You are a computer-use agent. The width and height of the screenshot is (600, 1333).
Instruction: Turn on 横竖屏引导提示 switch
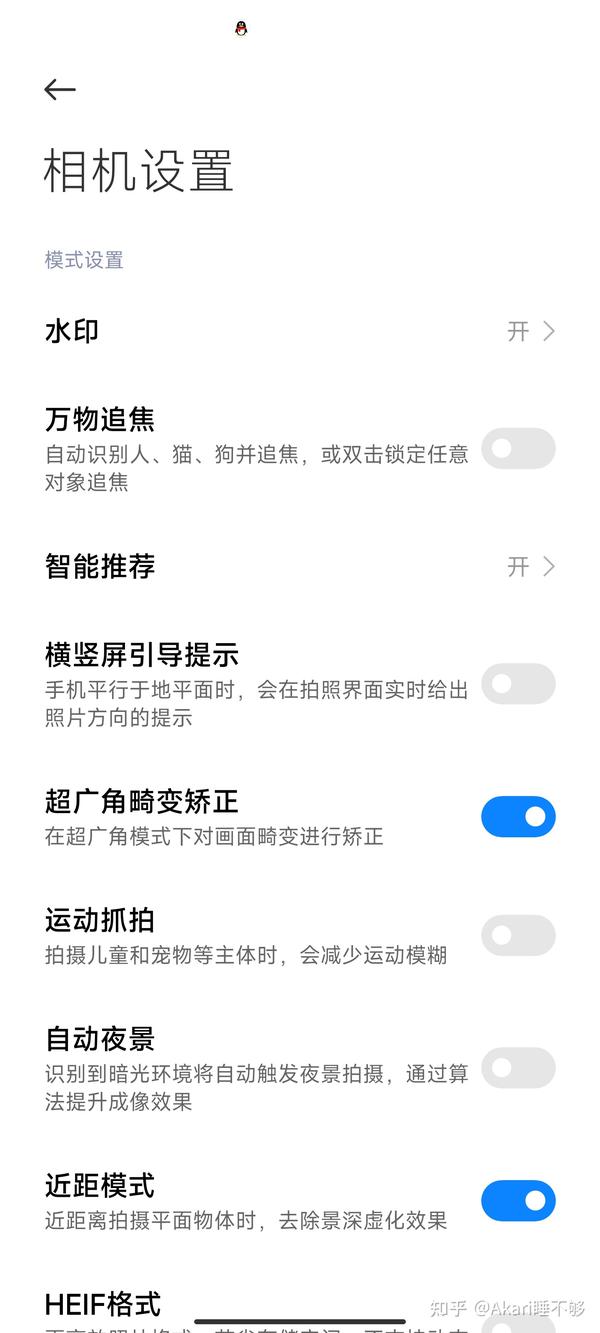(518, 684)
